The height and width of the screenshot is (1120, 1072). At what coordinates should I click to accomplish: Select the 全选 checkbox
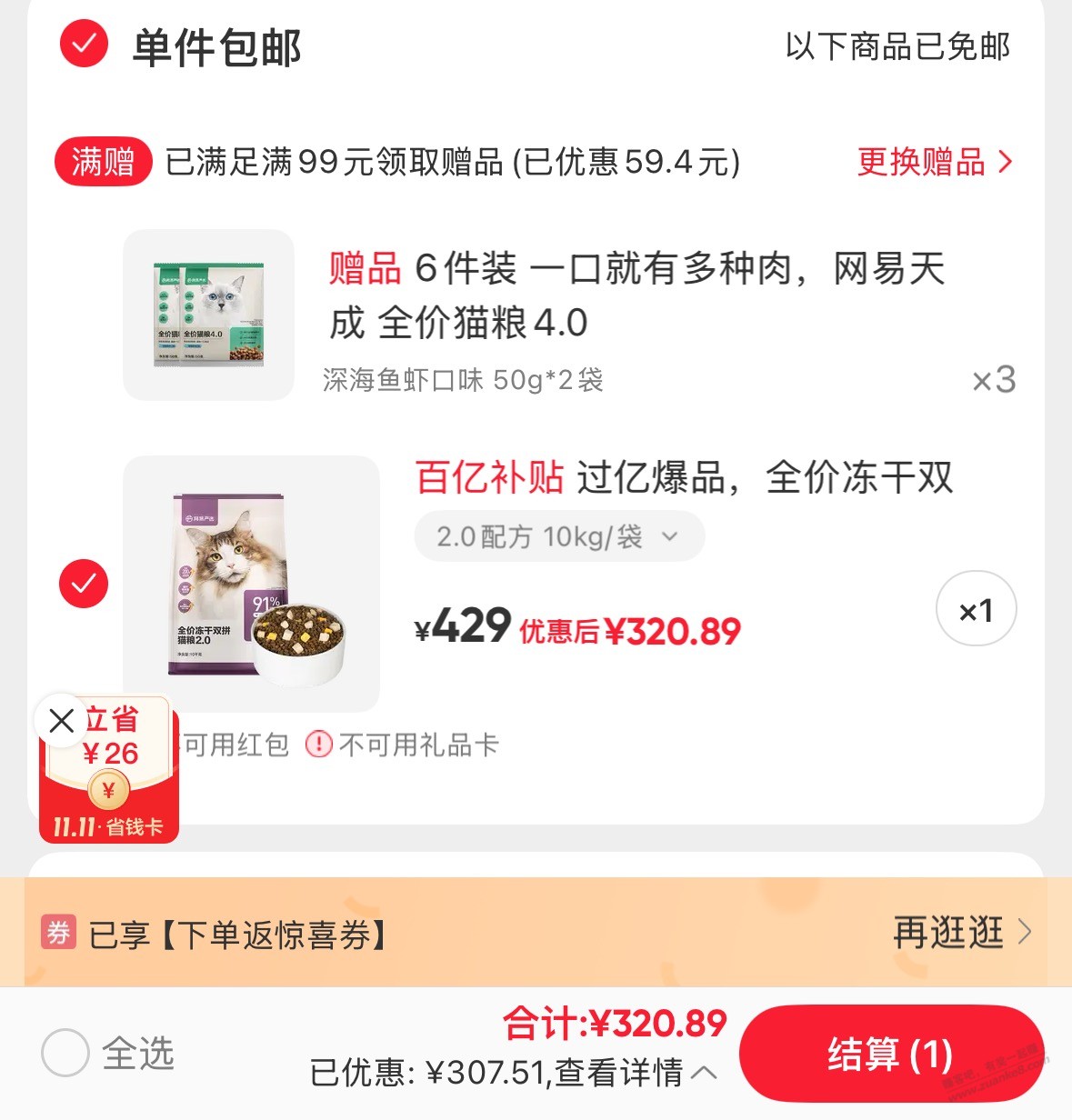tap(65, 1053)
